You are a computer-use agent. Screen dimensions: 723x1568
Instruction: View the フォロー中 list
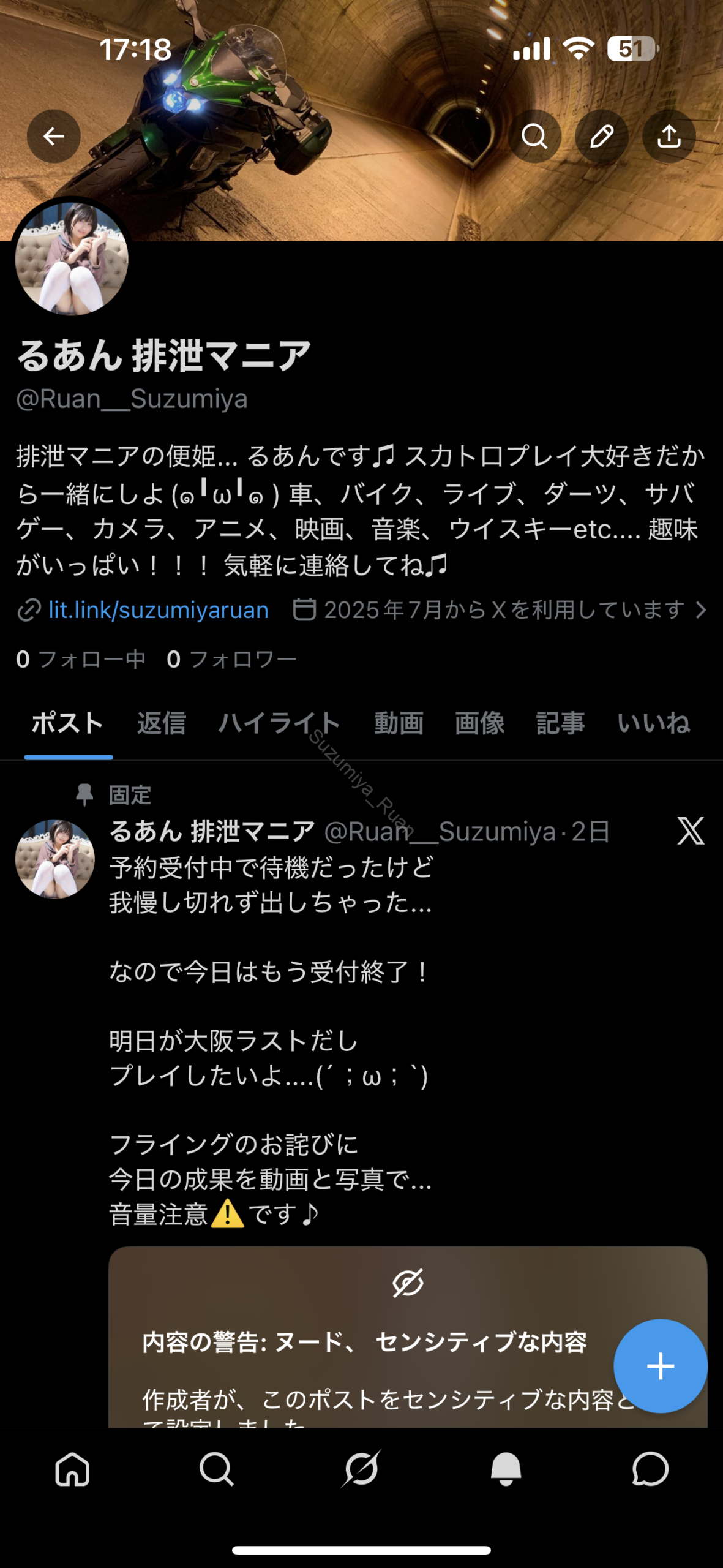81,659
